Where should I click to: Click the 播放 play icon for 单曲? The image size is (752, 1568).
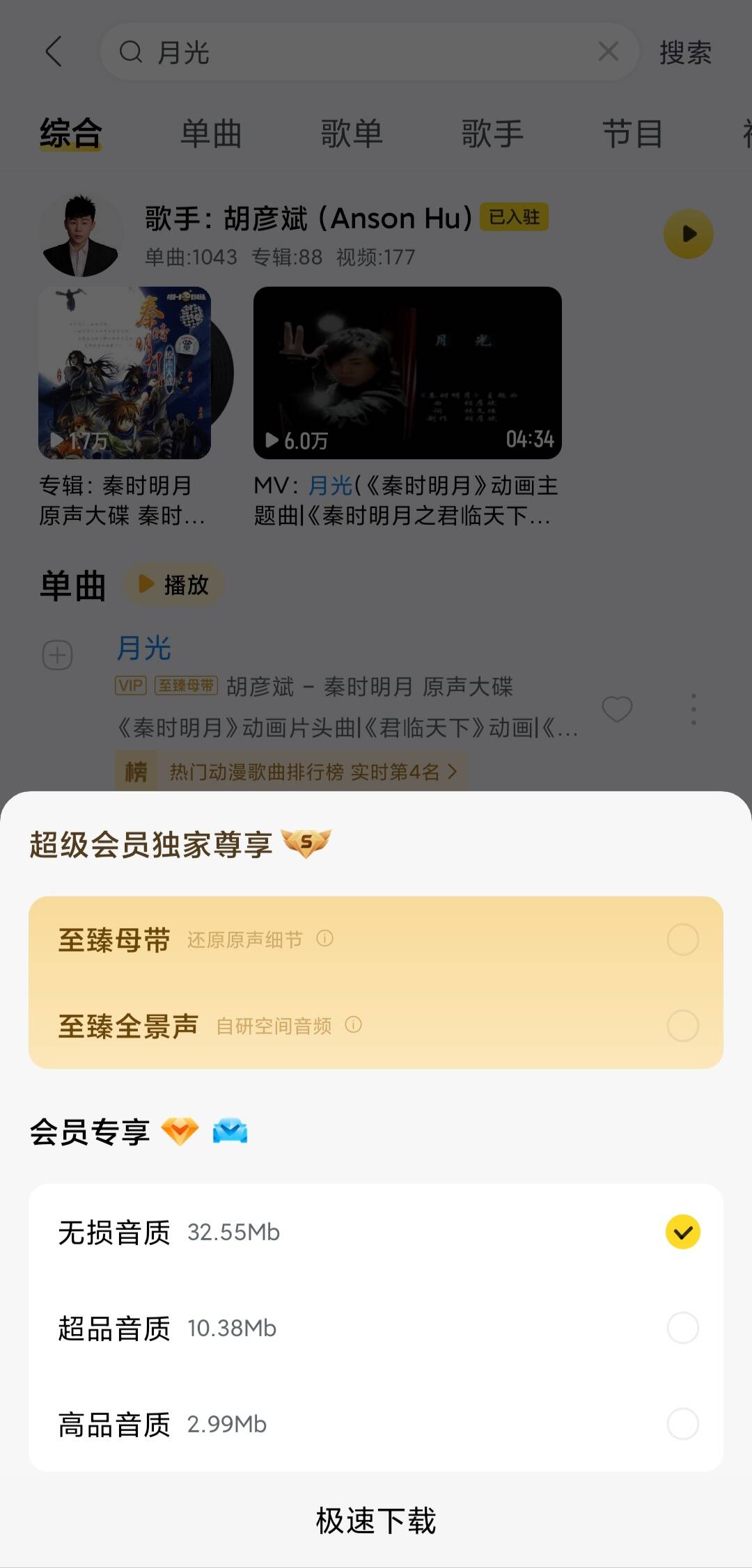174,585
